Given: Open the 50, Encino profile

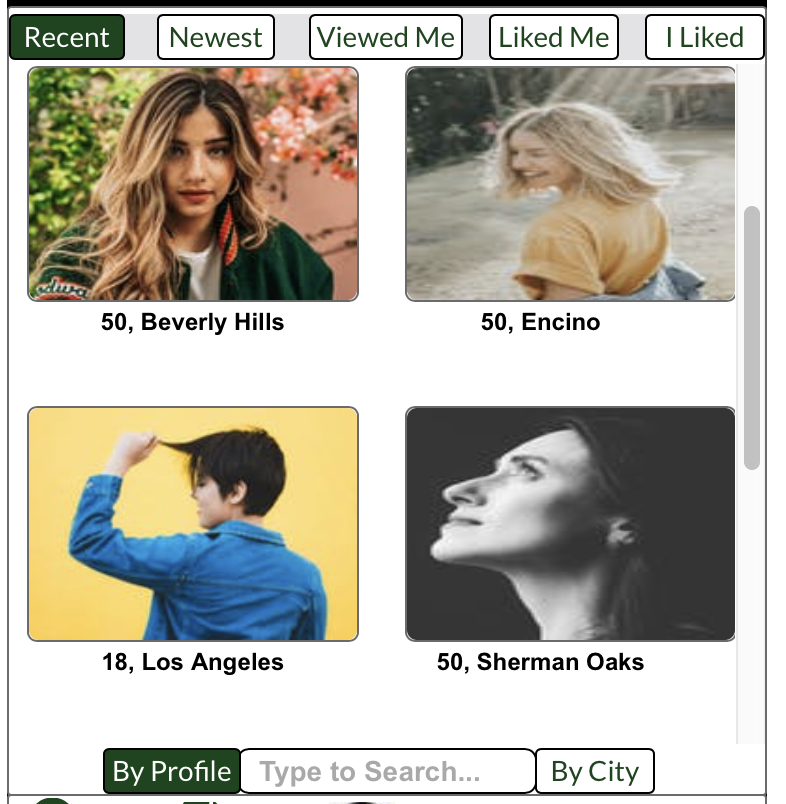Looking at the screenshot, I should click(570, 185).
